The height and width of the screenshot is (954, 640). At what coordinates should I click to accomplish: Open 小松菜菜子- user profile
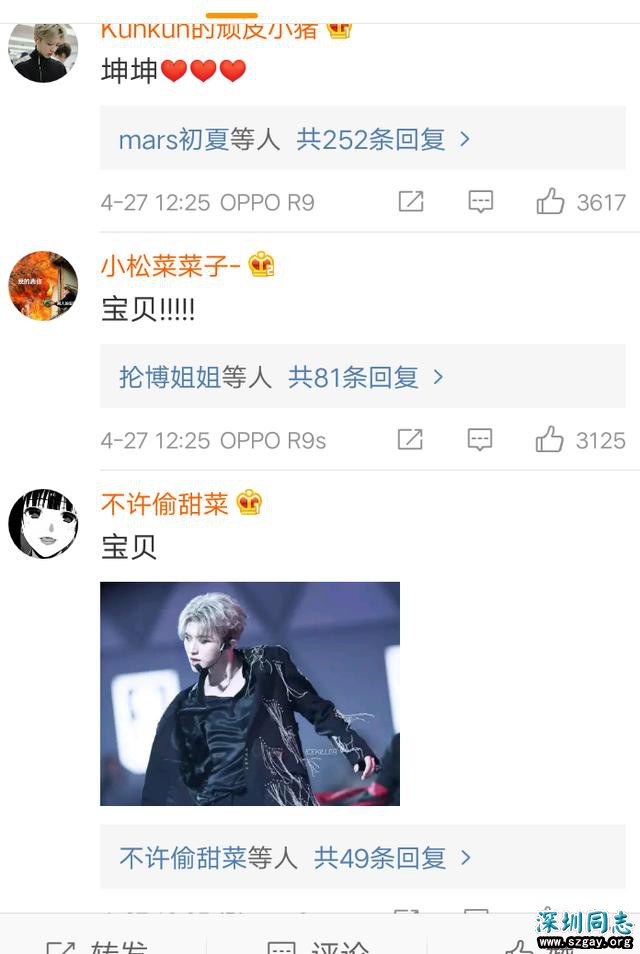pyautogui.click(x=170, y=266)
